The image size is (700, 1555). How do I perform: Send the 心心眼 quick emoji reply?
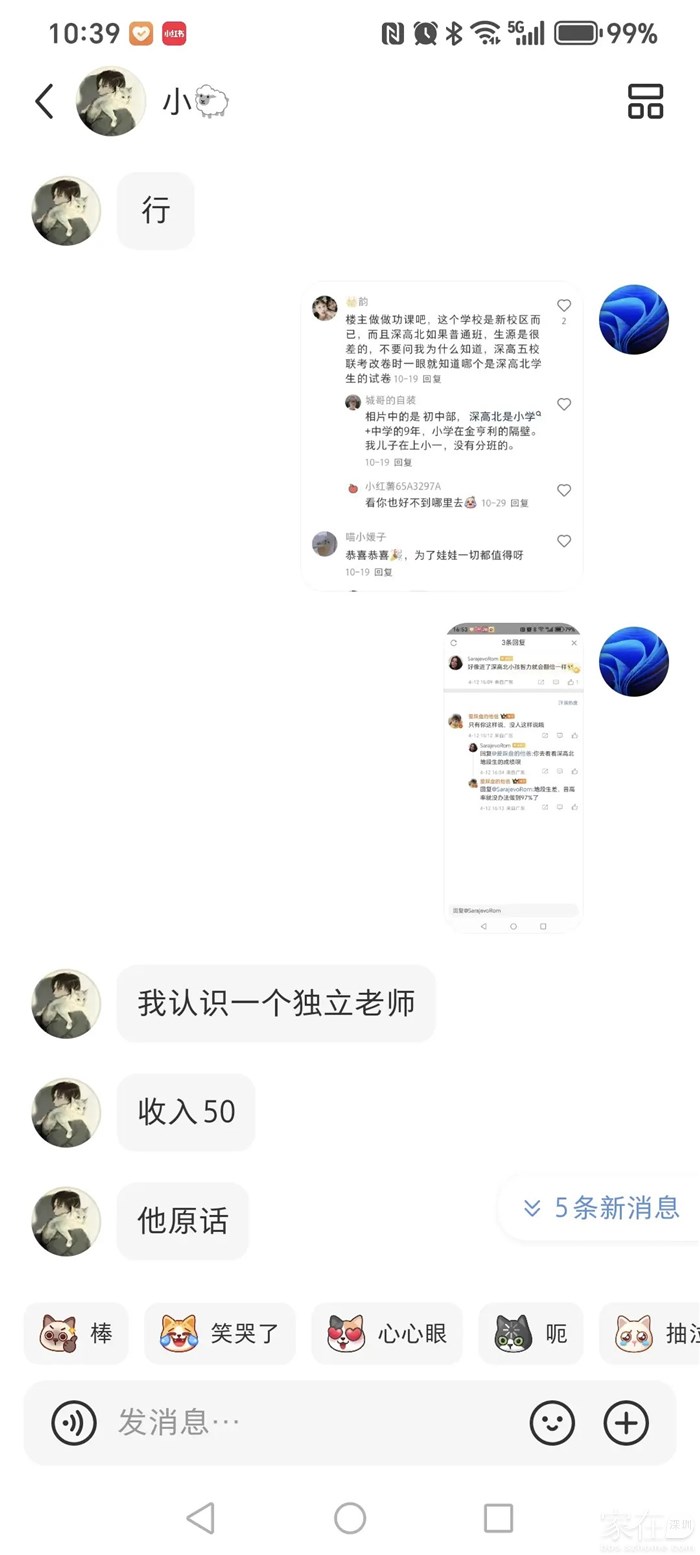click(x=387, y=1333)
